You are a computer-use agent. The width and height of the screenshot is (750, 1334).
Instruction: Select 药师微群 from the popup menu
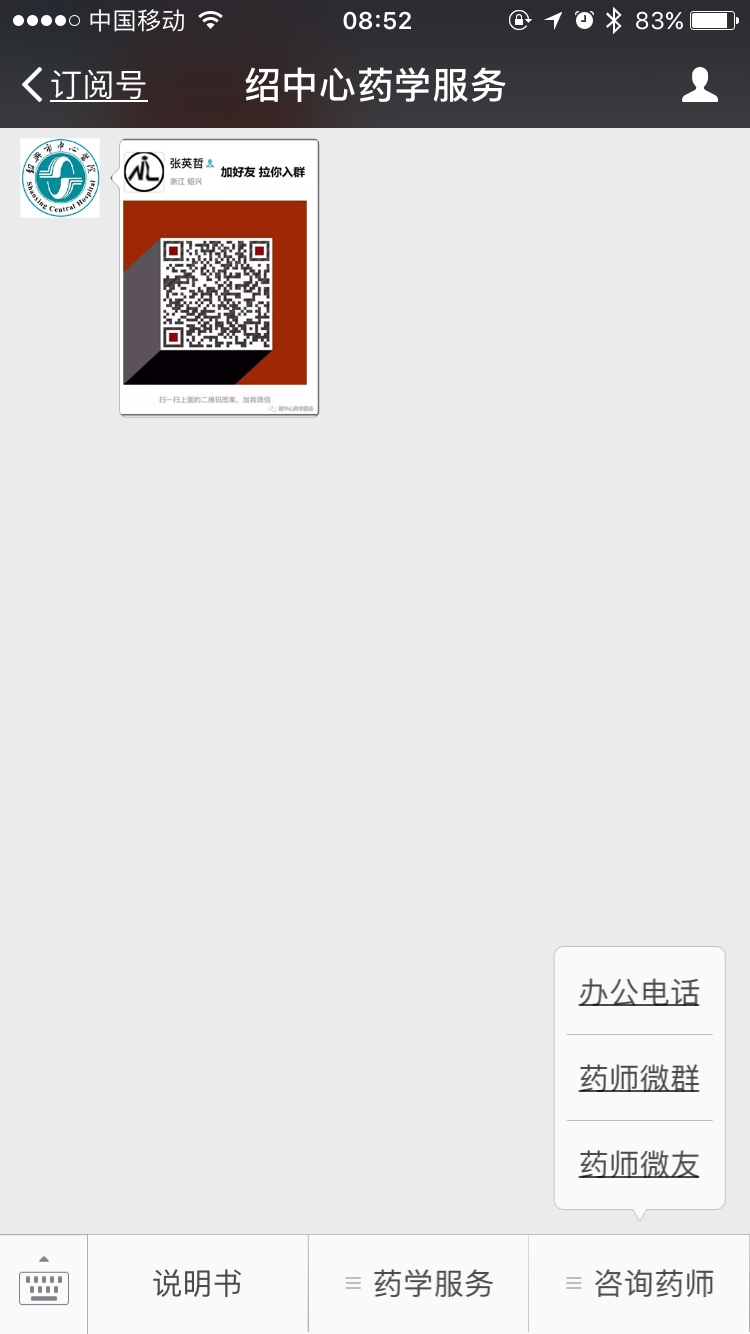click(x=639, y=1078)
